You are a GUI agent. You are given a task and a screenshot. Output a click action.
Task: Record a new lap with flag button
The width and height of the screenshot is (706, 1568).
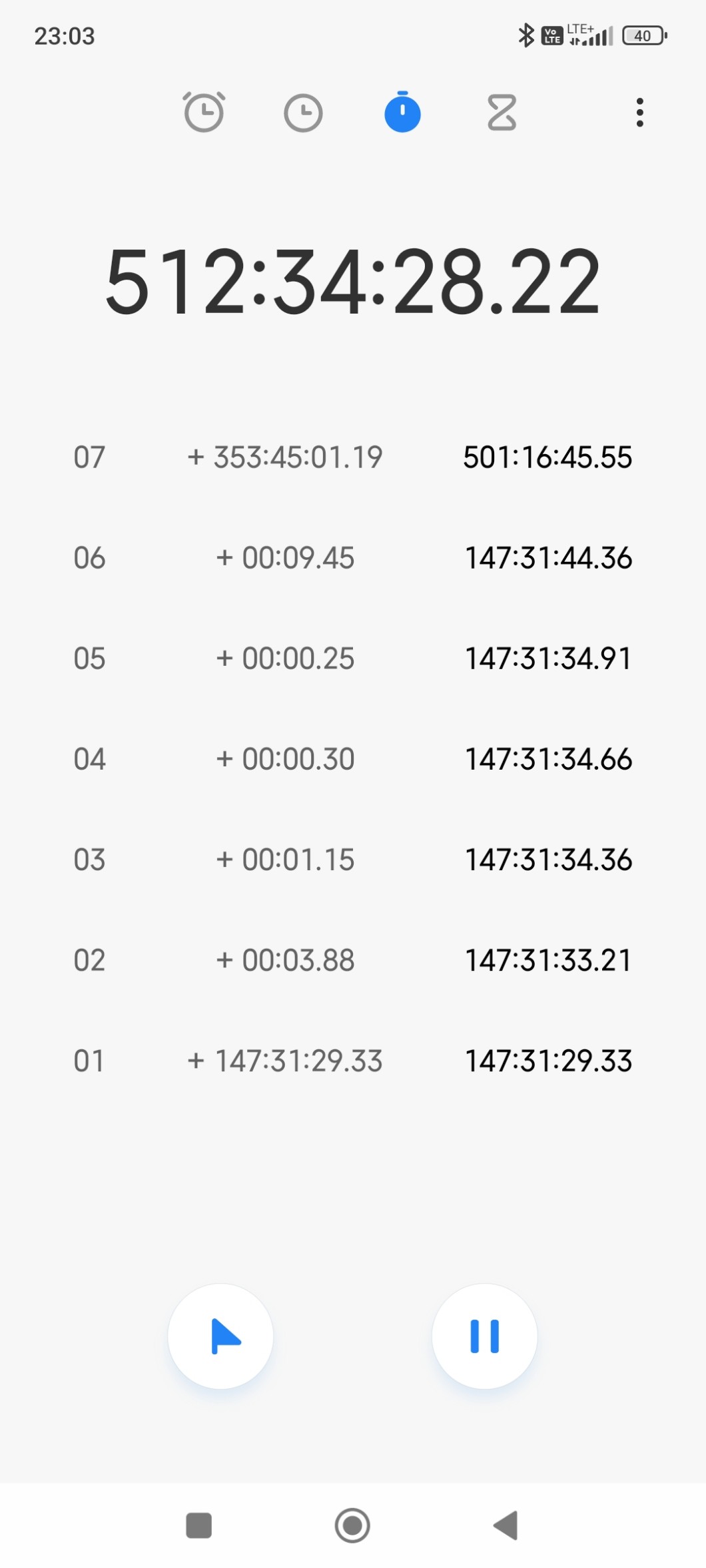pyautogui.click(x=220, y=1336)
